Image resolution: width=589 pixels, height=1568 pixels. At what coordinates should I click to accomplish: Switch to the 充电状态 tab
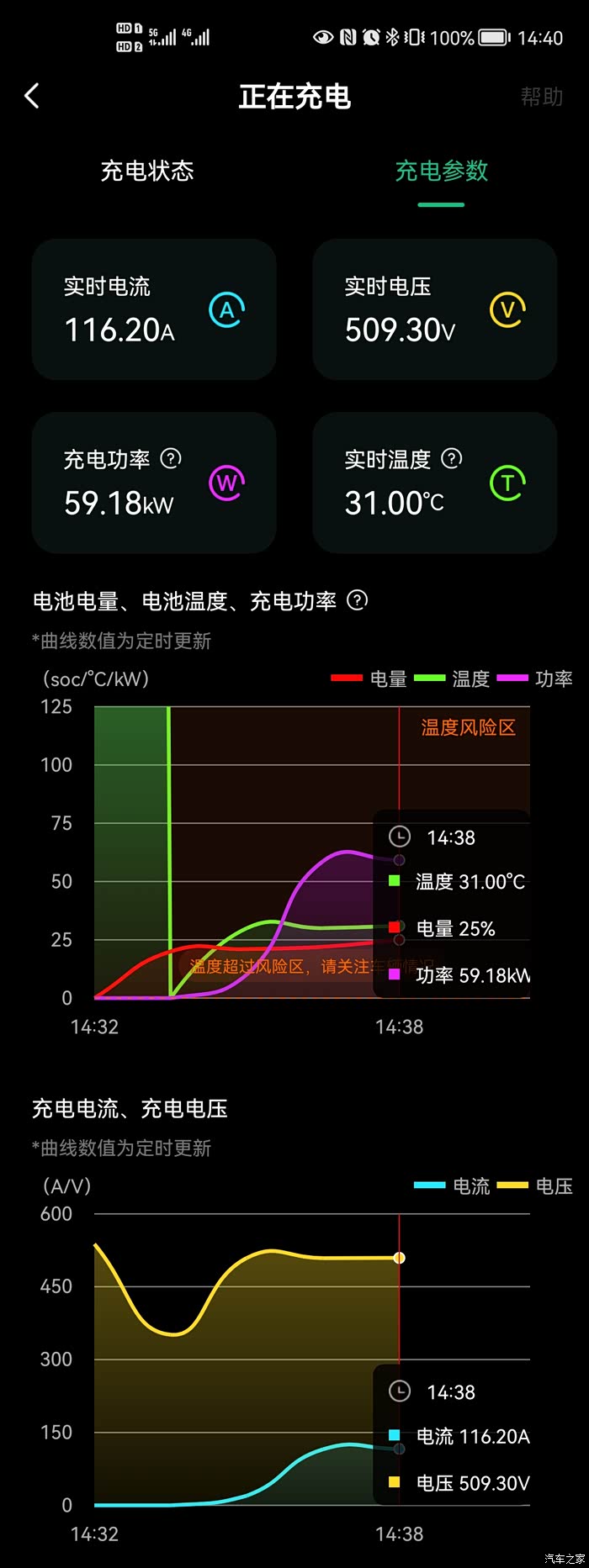pyautogui.click(x=147, y=172)
